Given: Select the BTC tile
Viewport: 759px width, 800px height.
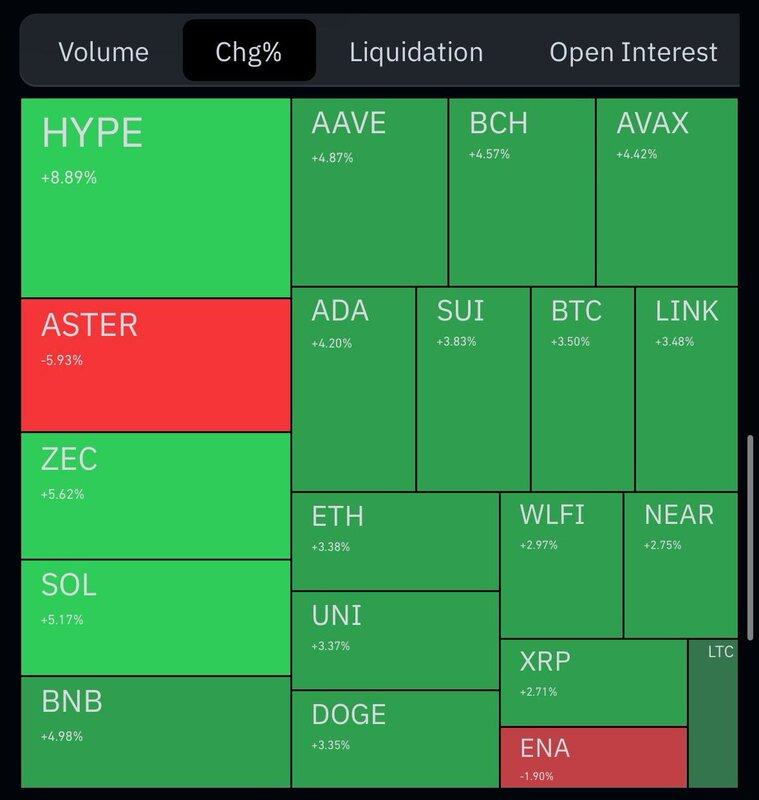Looking at the screenshot, I should click(582, 389).
